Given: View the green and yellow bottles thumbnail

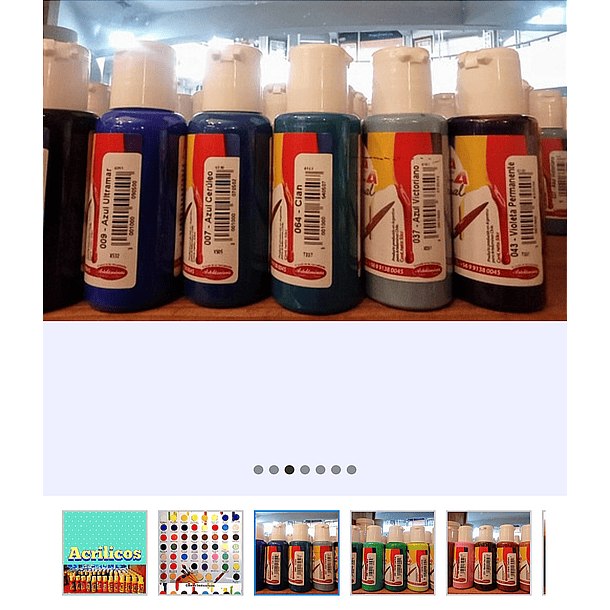Looking at the screenshot, I should click(x=392, y=552).
